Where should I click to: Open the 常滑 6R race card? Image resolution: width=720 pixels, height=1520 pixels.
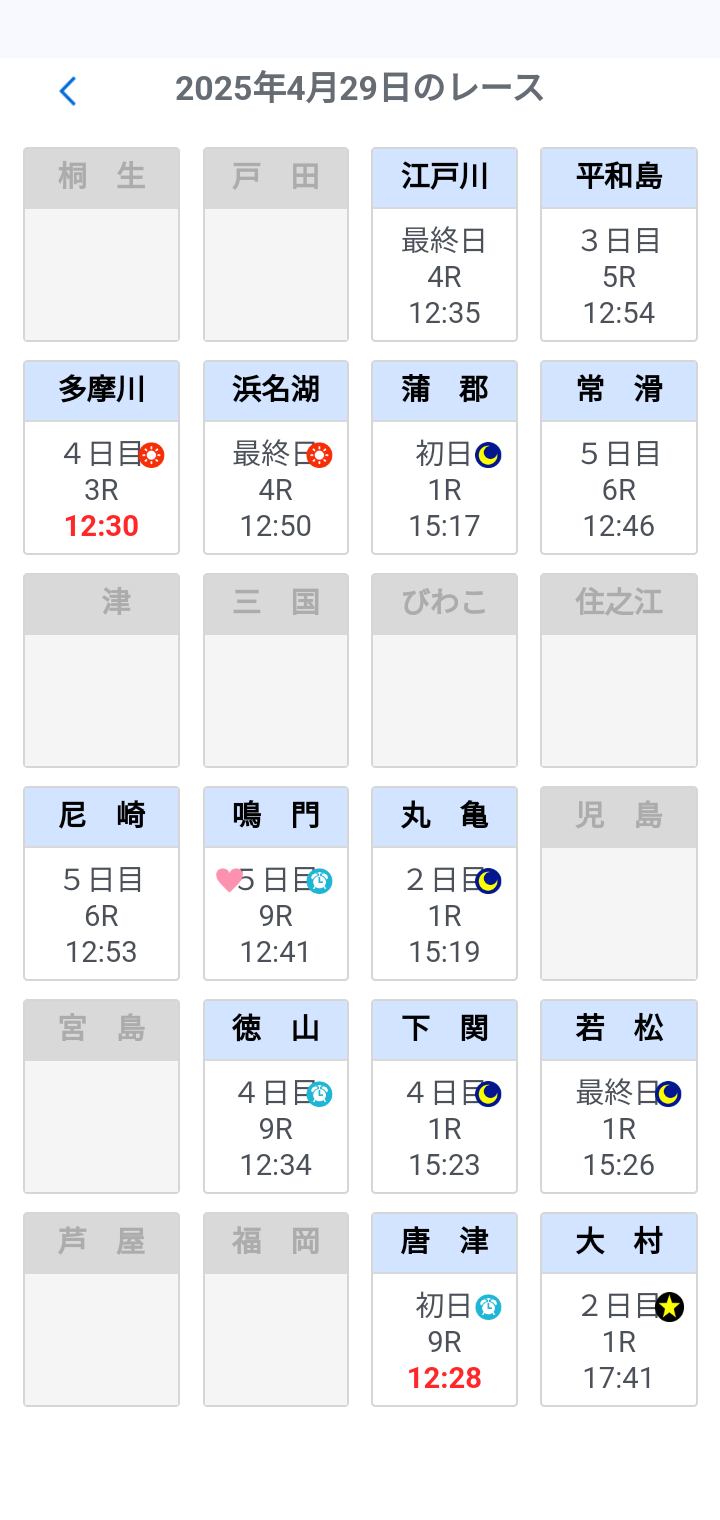tap(618, 459)
